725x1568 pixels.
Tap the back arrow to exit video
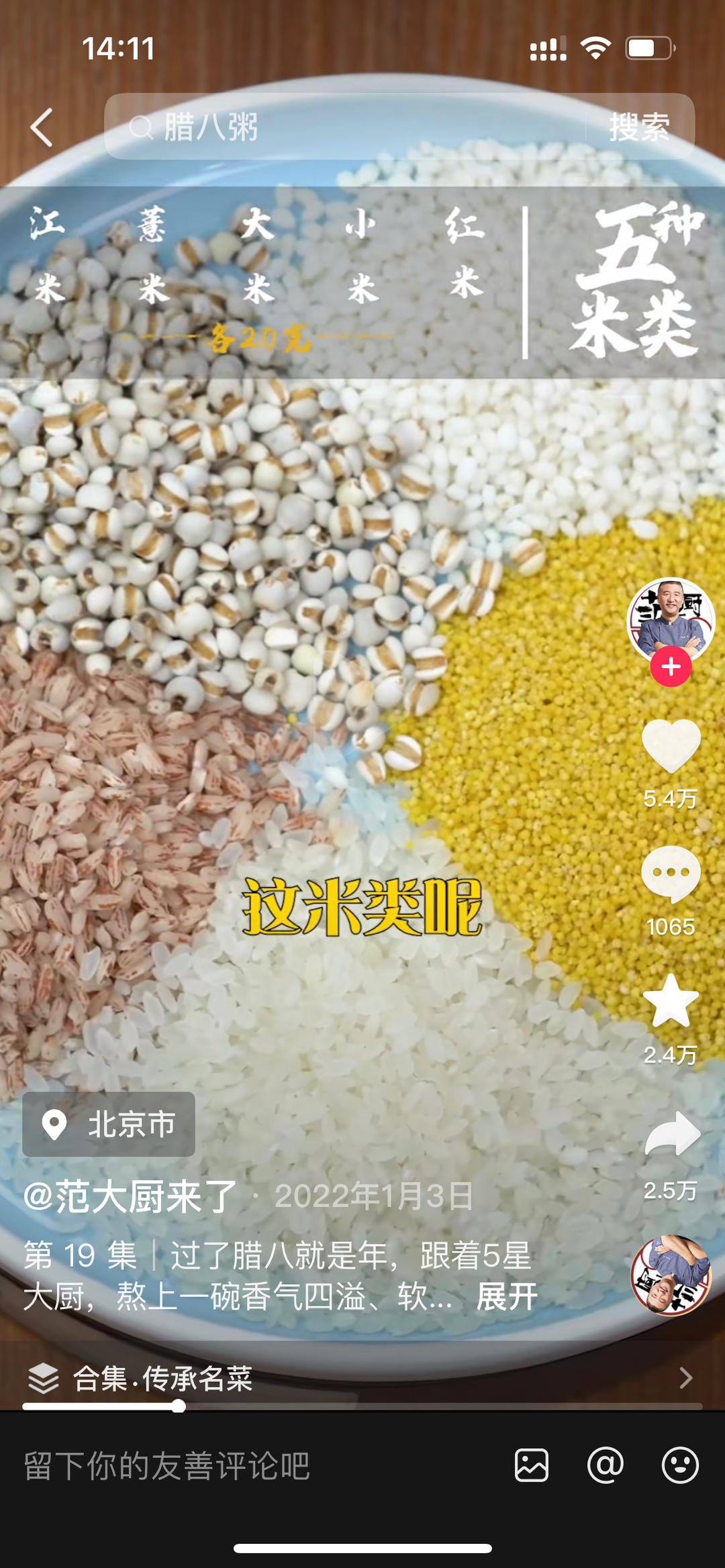click(x=42, y=128)
